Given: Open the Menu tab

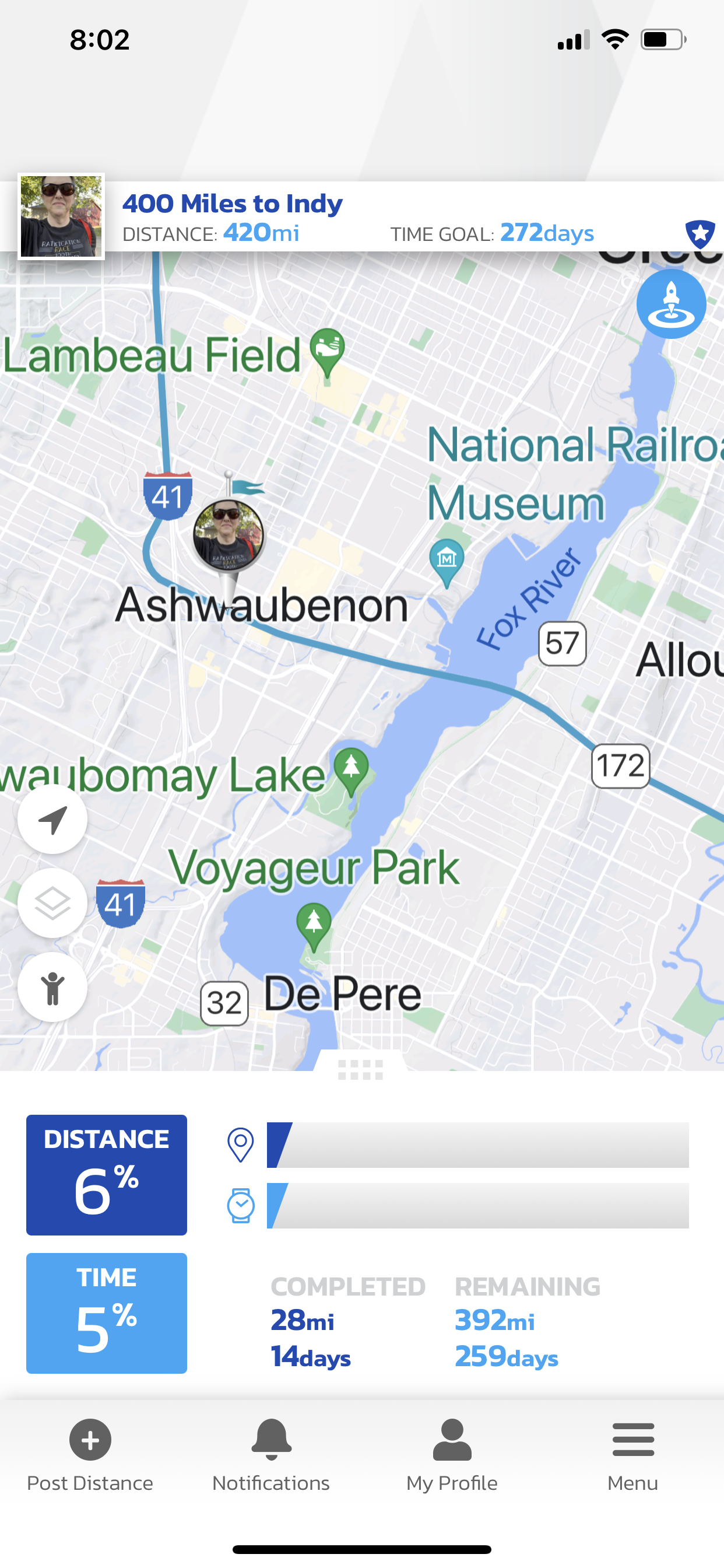Looking at the screenshot, I should coord(632,1454).
